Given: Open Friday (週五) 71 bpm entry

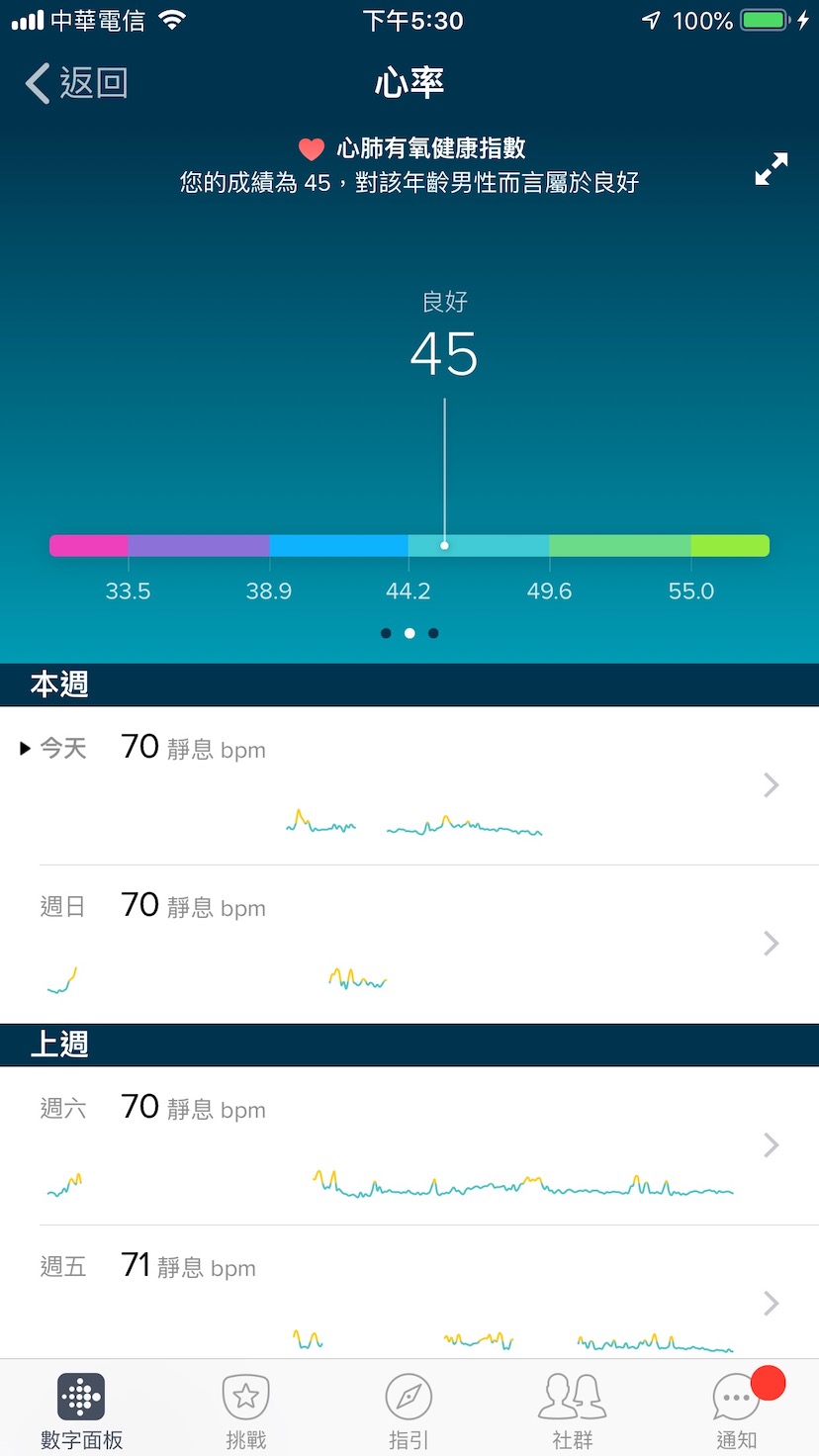Looking at the screenshot, I should [x=409, y=1292].
